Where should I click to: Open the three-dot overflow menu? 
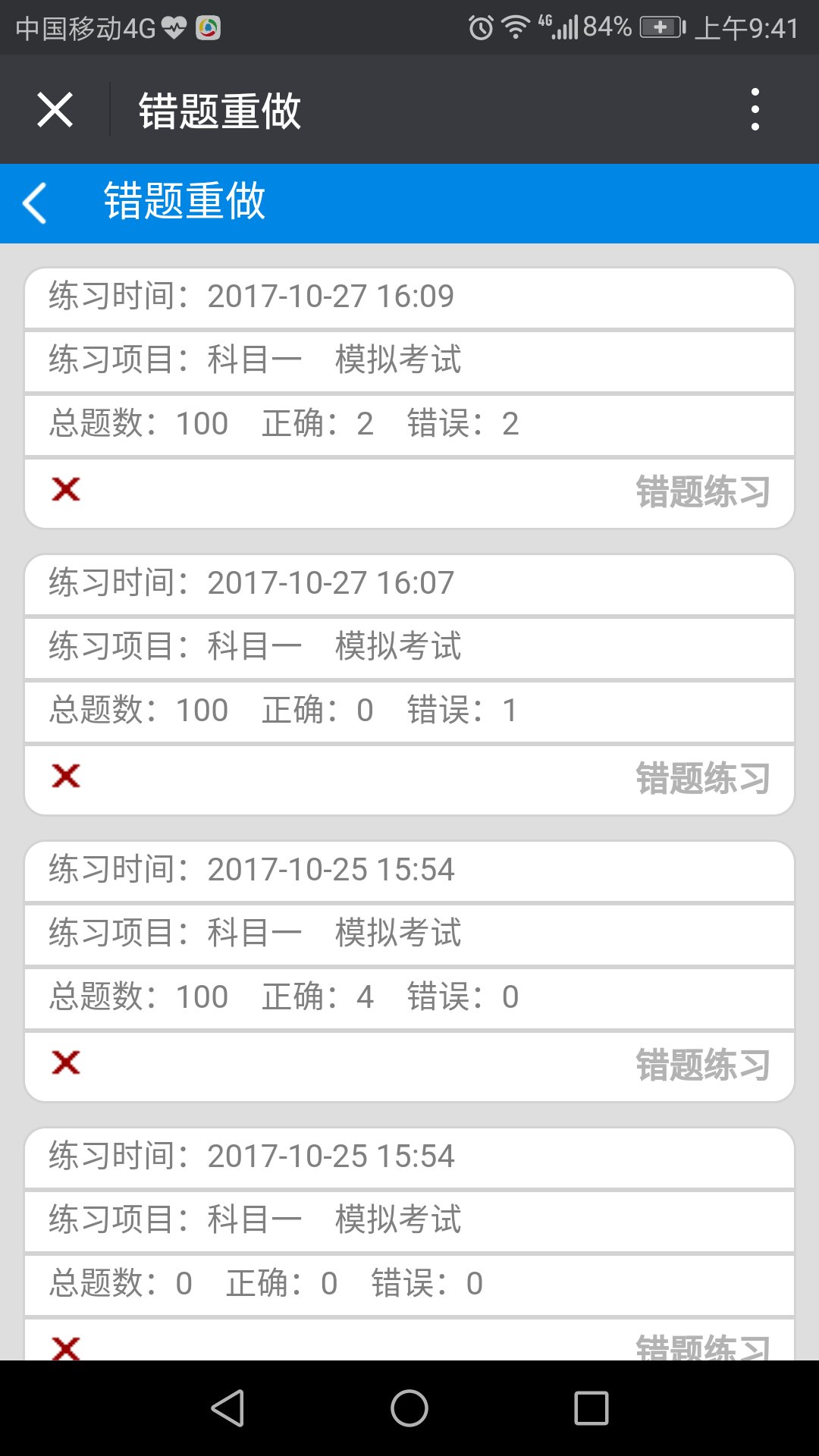755,110
